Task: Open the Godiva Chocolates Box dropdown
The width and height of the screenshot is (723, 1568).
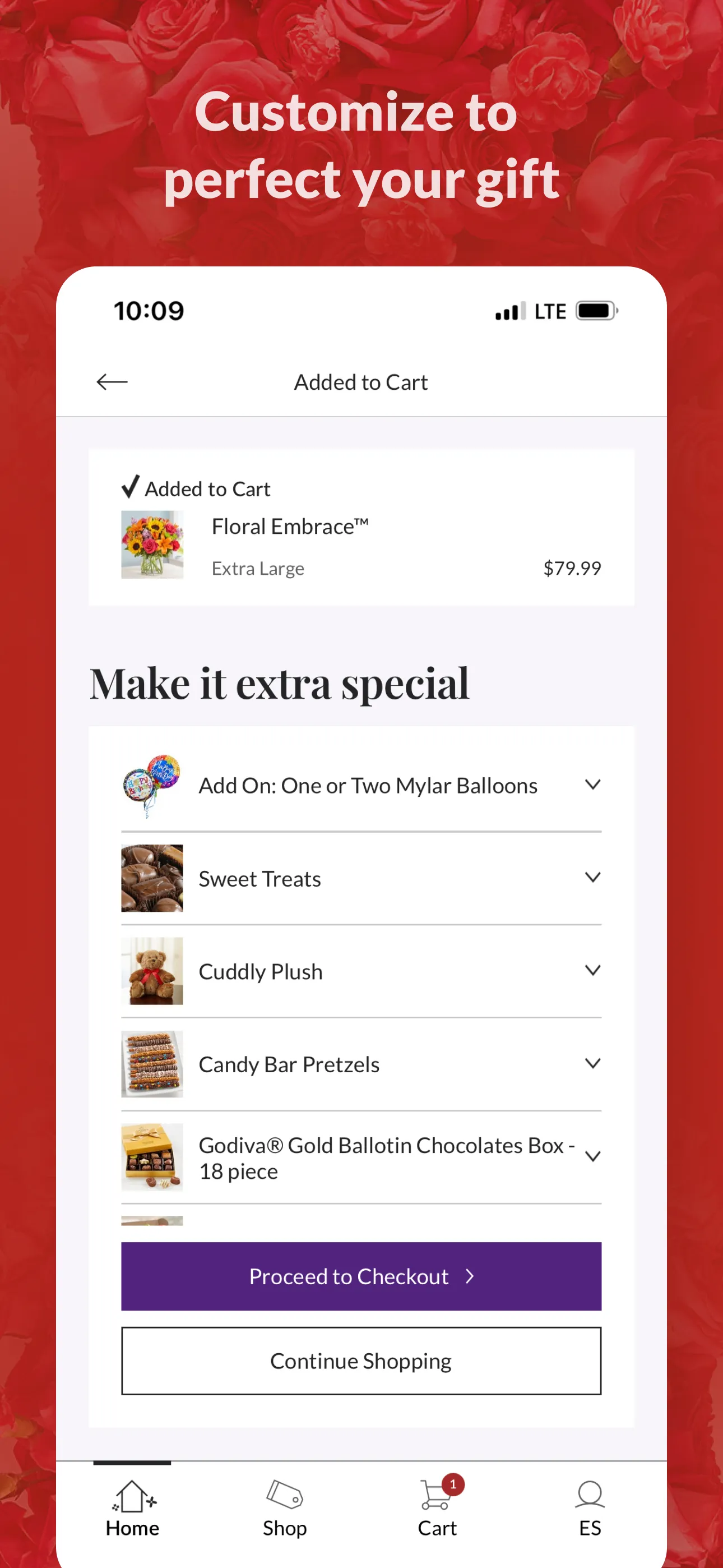Action: (594, 1156)
